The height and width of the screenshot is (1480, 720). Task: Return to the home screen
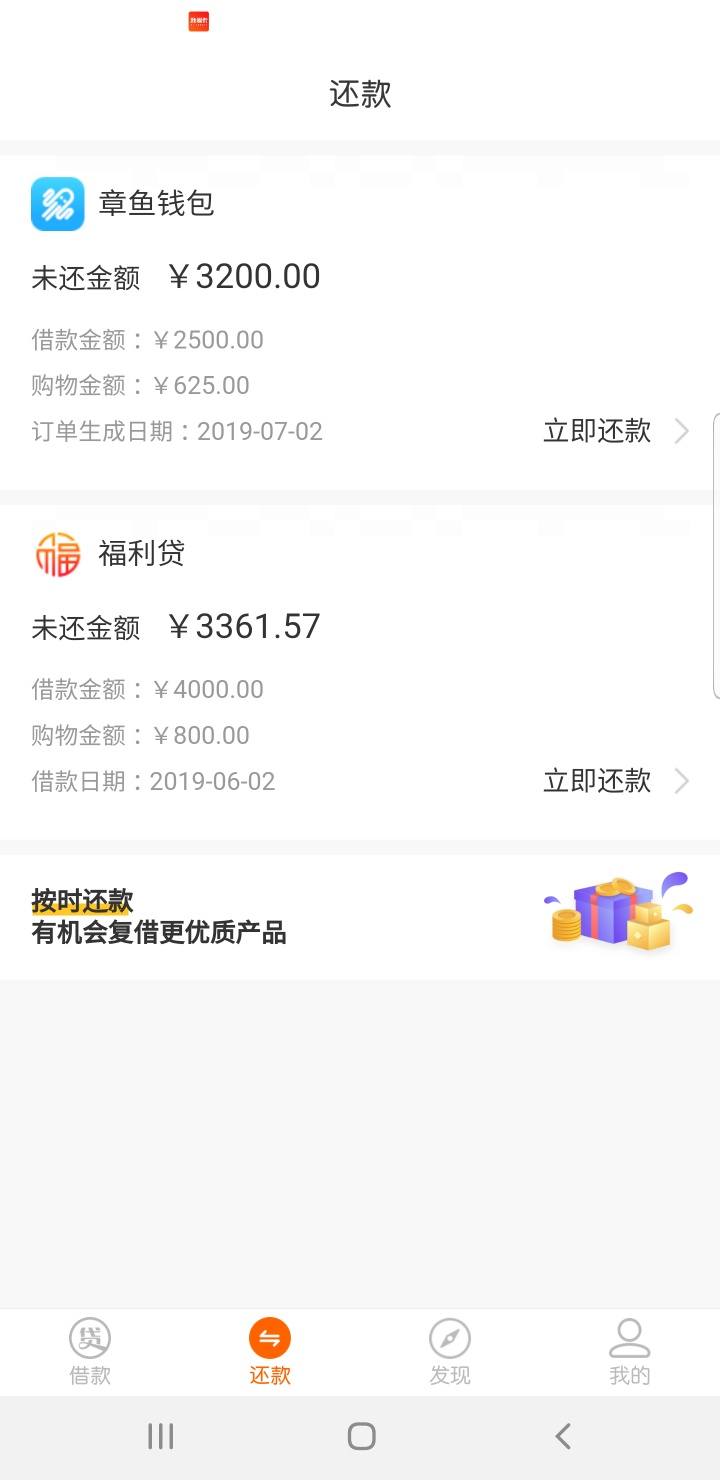tap(361, 1437)
